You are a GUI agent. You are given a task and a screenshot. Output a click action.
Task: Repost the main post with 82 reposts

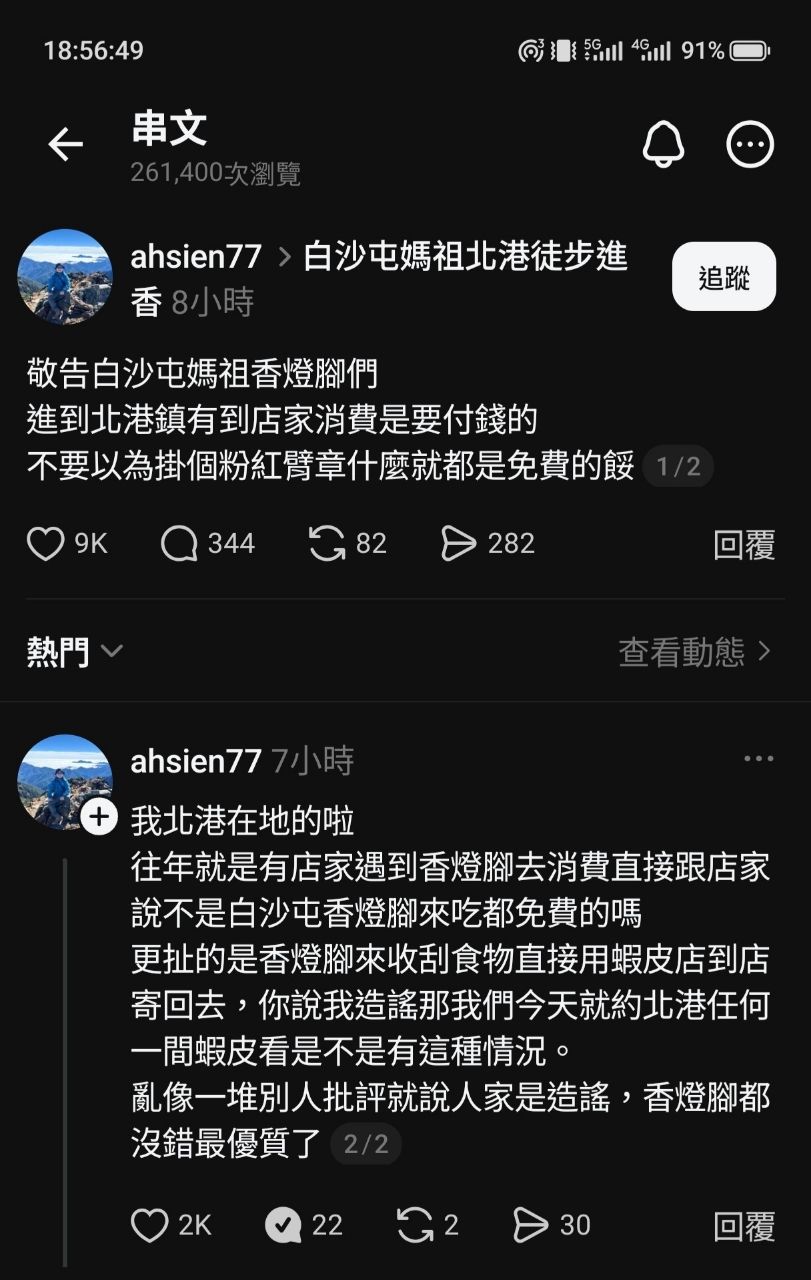[x=327, y=544]
